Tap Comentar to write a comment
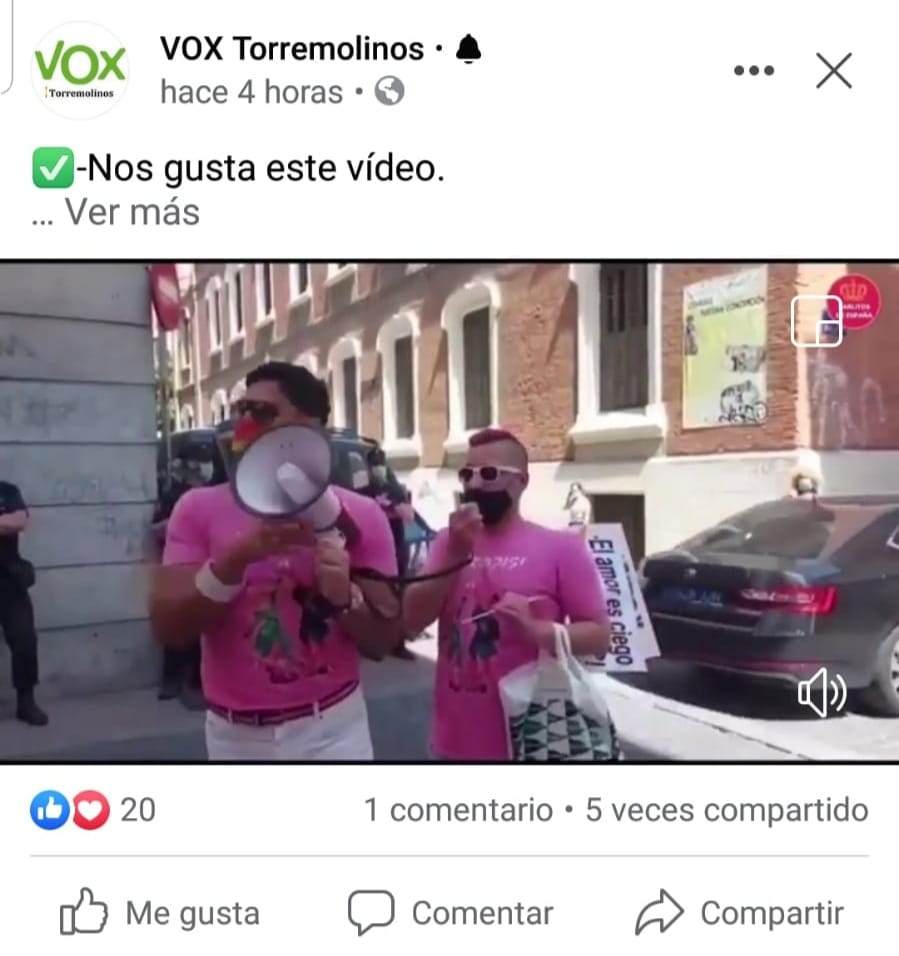The height and width of the screenshot is (956, 899). [x=450, y=912]
